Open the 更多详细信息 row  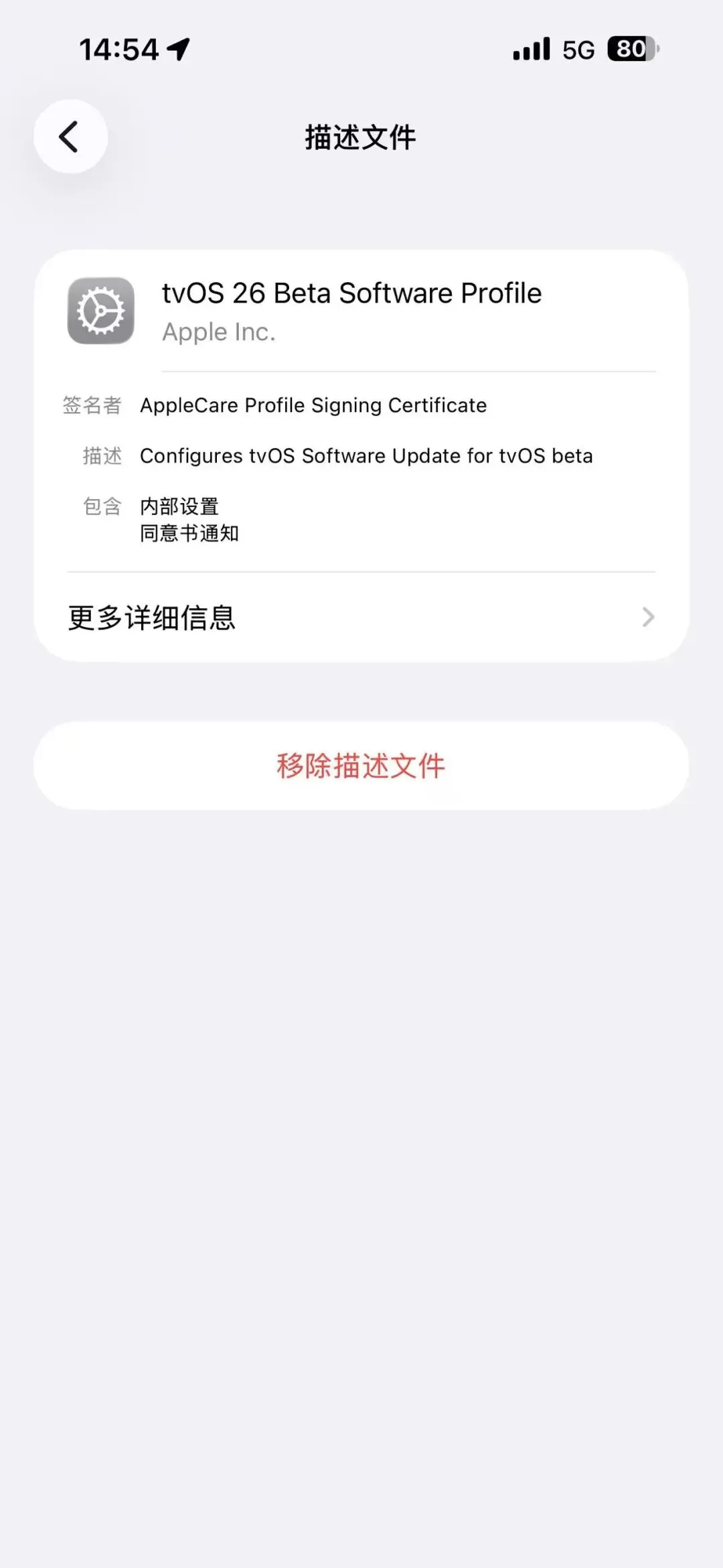pos(361,617)
